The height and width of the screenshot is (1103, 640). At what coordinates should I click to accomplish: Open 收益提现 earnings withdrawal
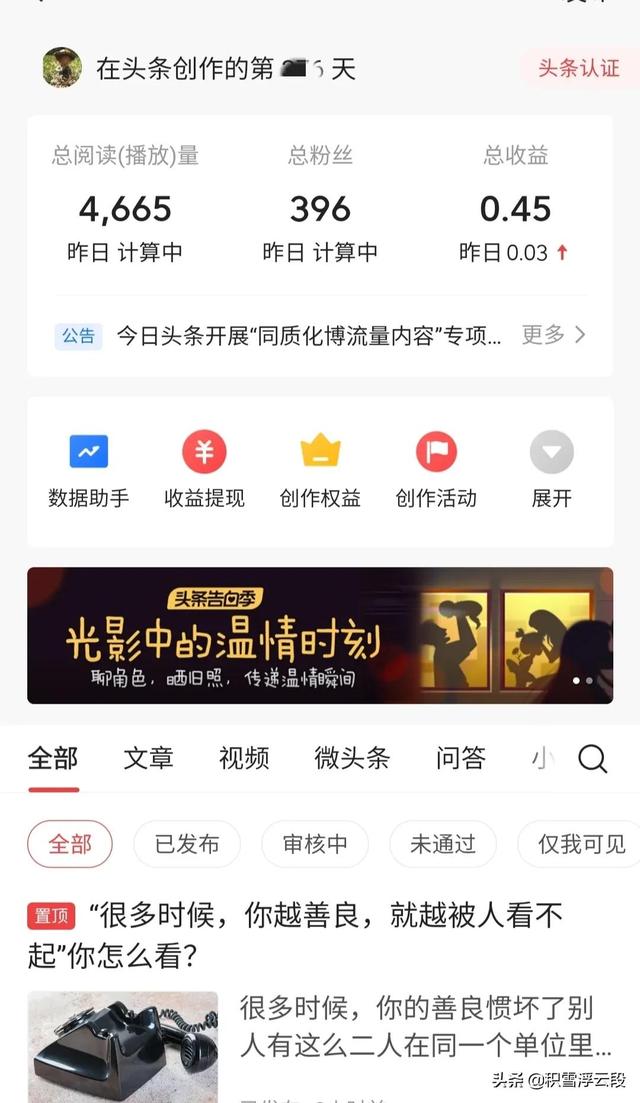pyautogui.click(x=204, y=470)
